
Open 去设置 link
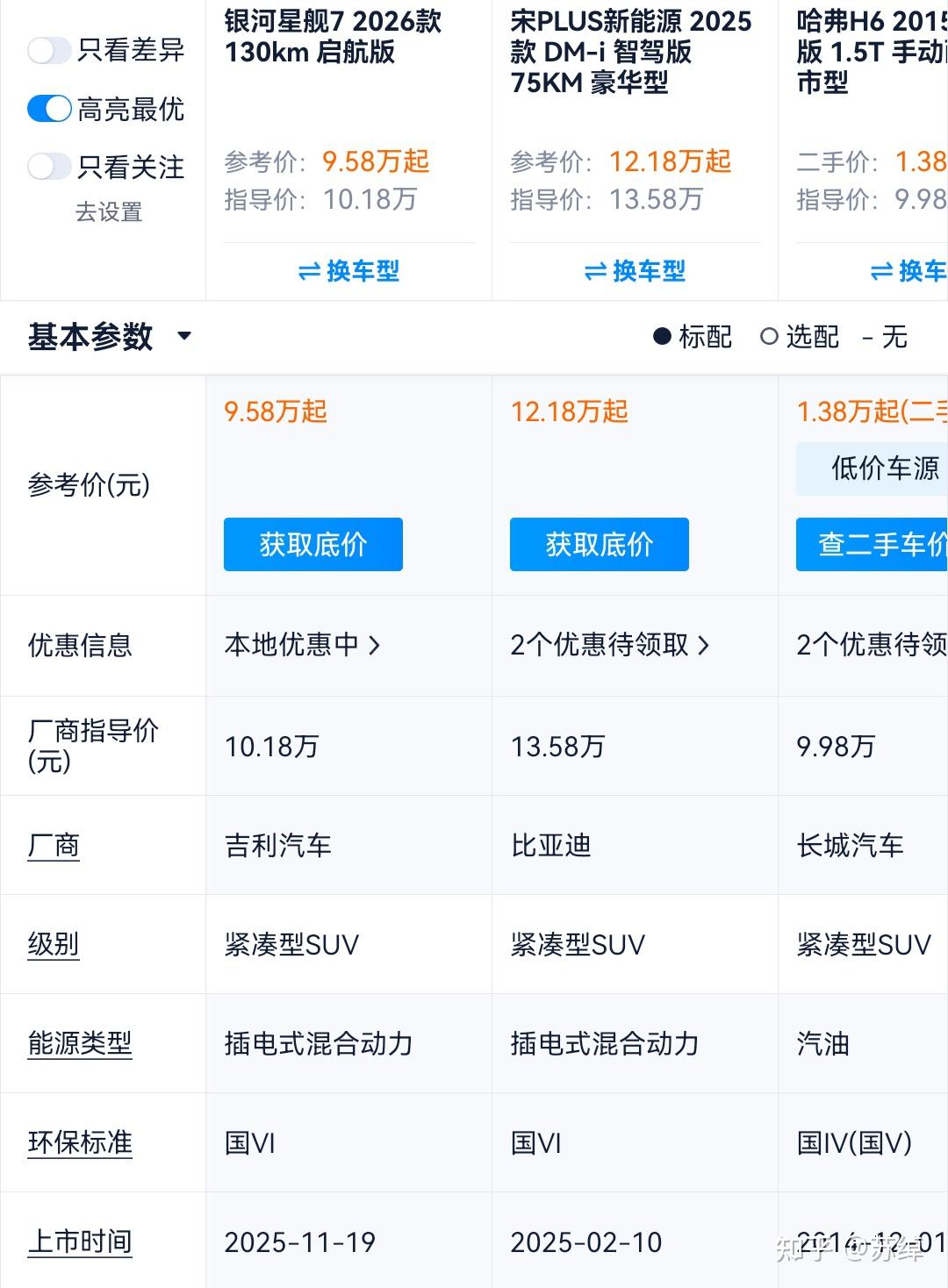(x=109, y=212)
